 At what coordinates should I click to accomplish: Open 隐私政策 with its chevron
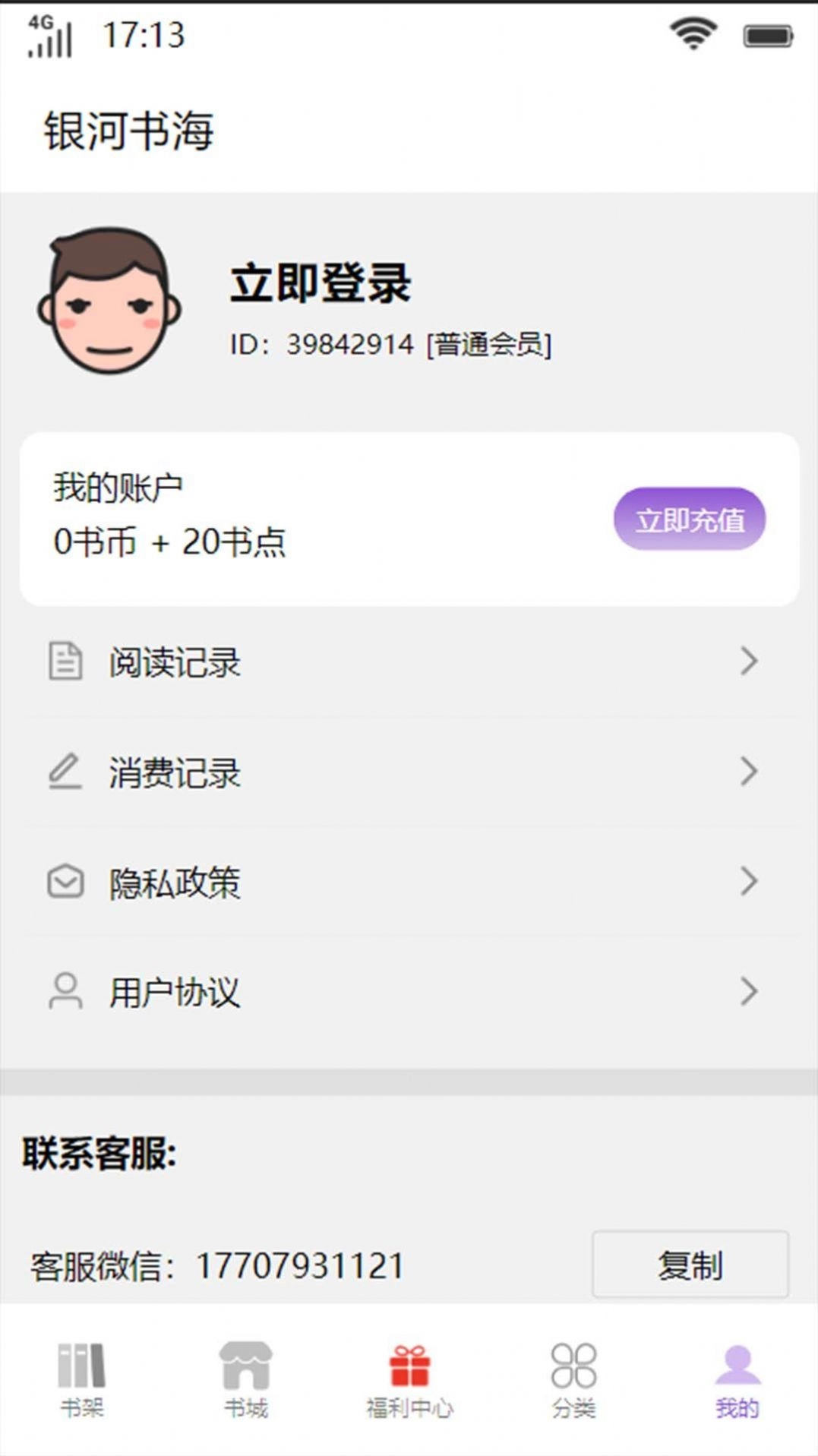coord(749,881)
